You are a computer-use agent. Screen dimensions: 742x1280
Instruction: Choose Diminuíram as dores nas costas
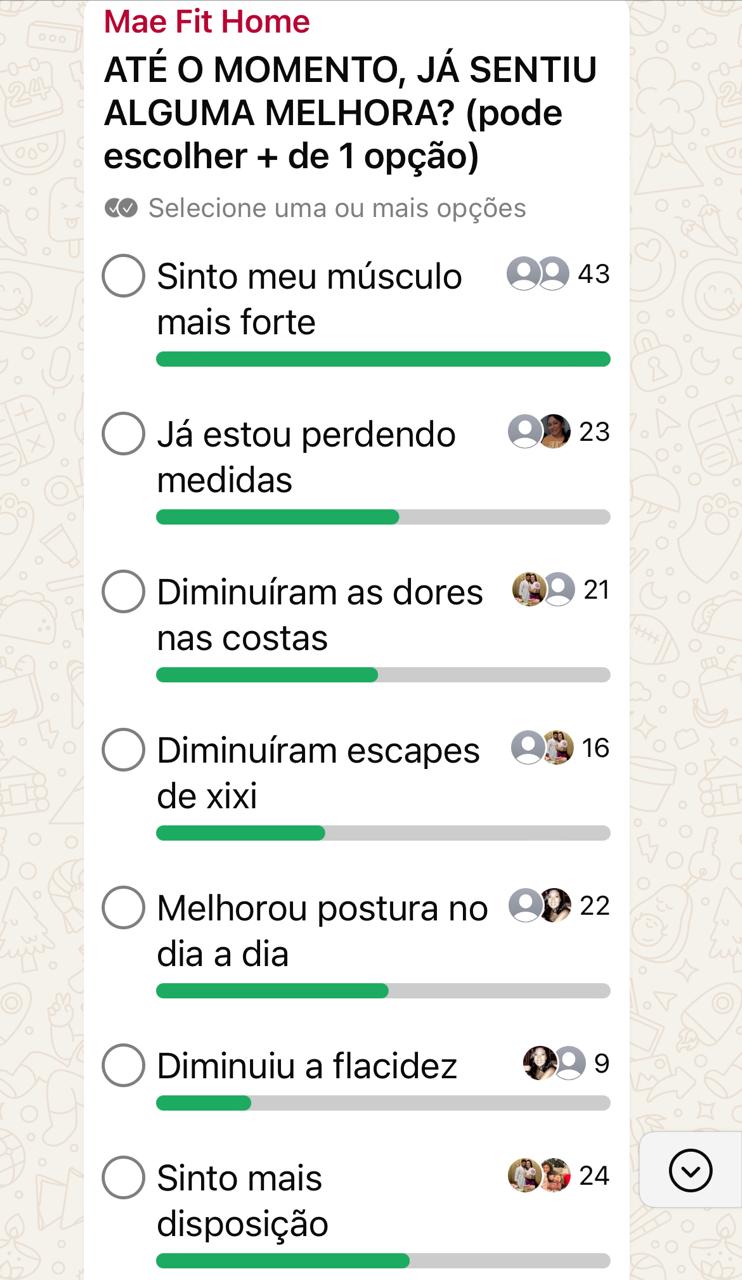124,592
